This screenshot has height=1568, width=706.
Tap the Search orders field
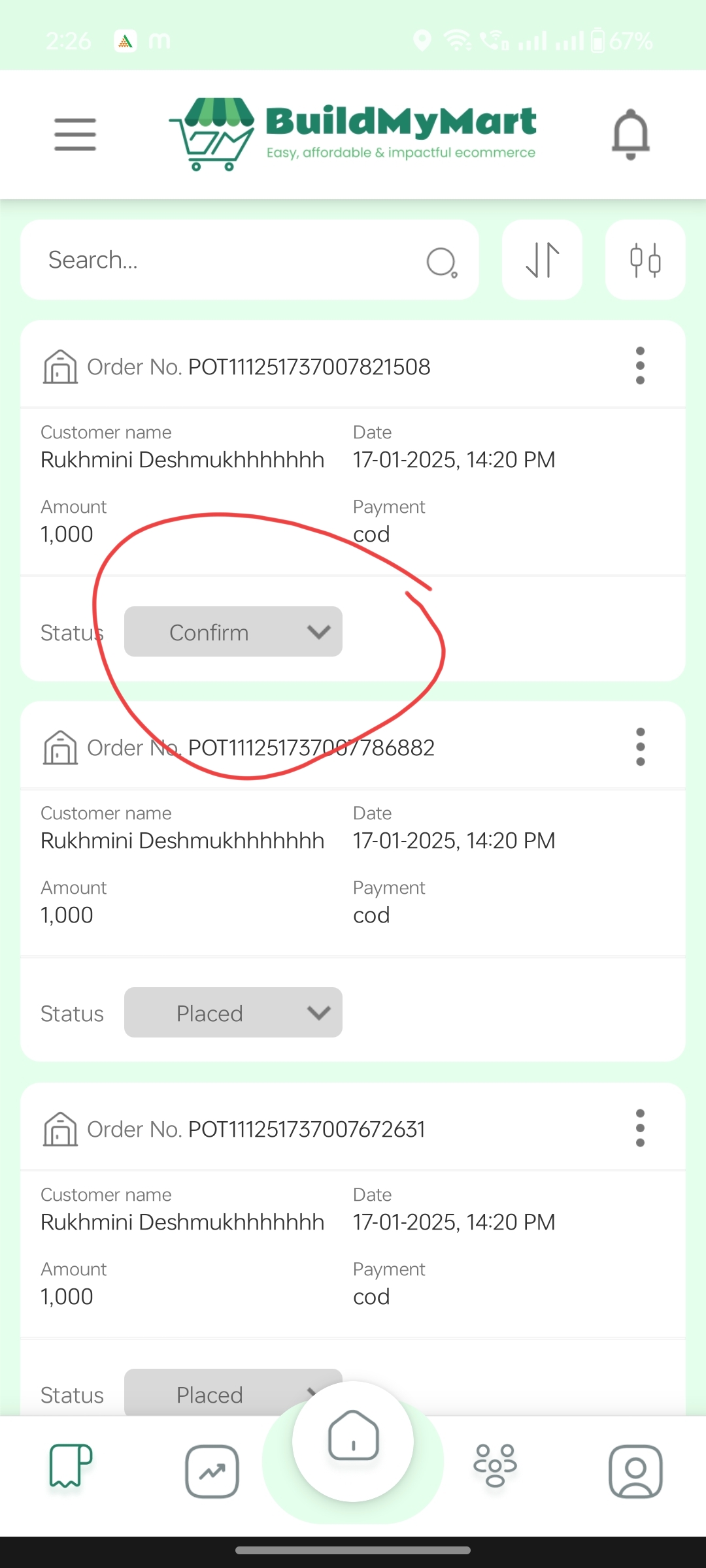[250, 260]
